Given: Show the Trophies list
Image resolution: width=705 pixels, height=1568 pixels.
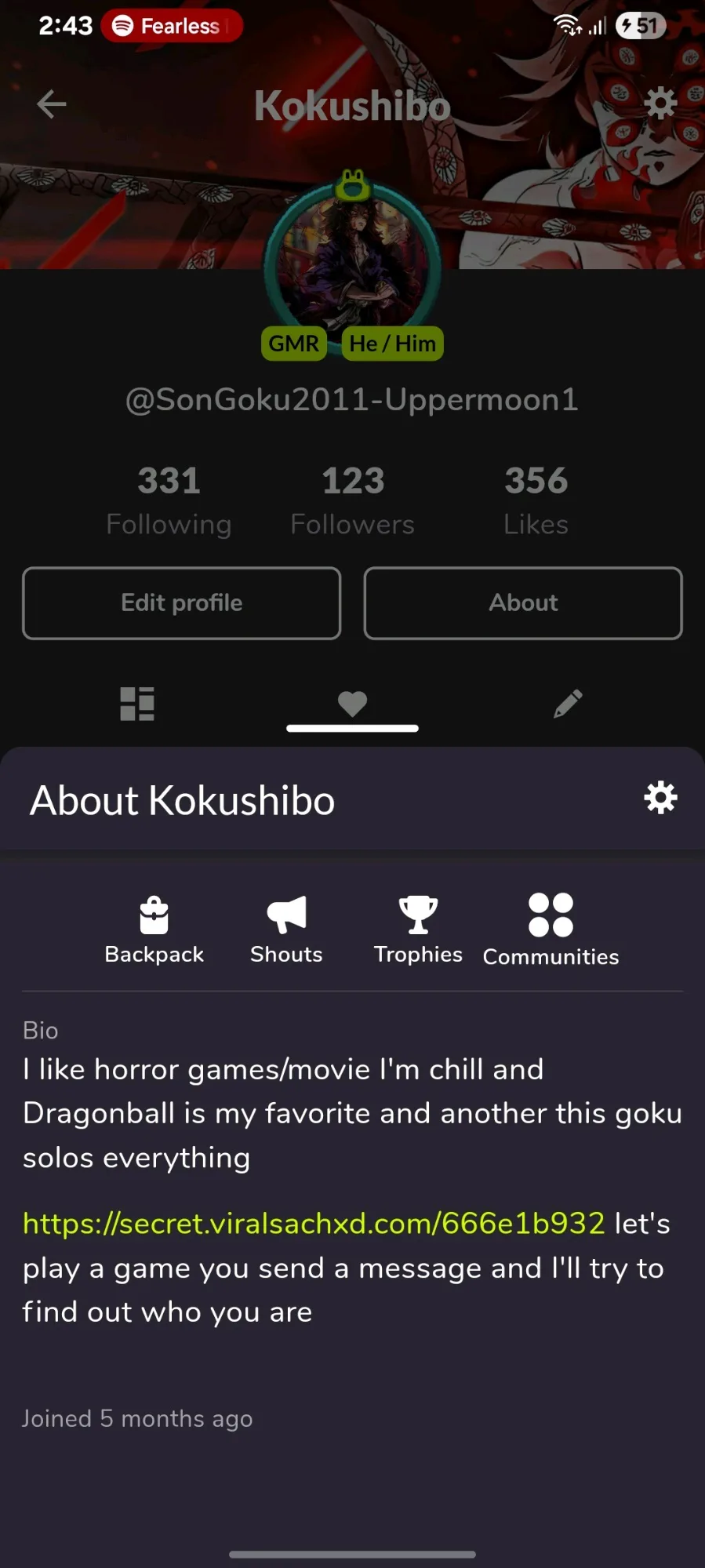Looking at the screenshot, I should (x=418, y=930).
